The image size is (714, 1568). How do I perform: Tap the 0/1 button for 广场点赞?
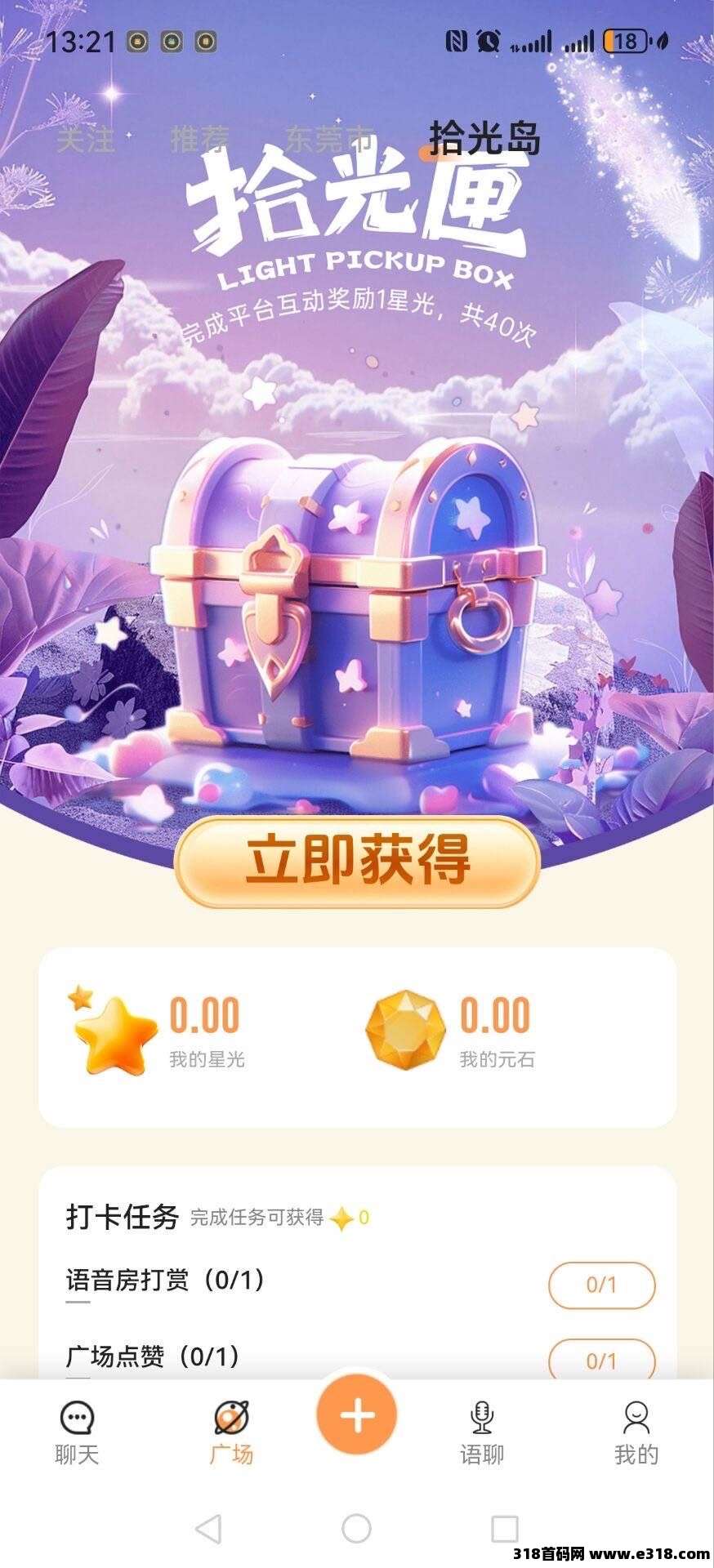tap(601, 1360)
